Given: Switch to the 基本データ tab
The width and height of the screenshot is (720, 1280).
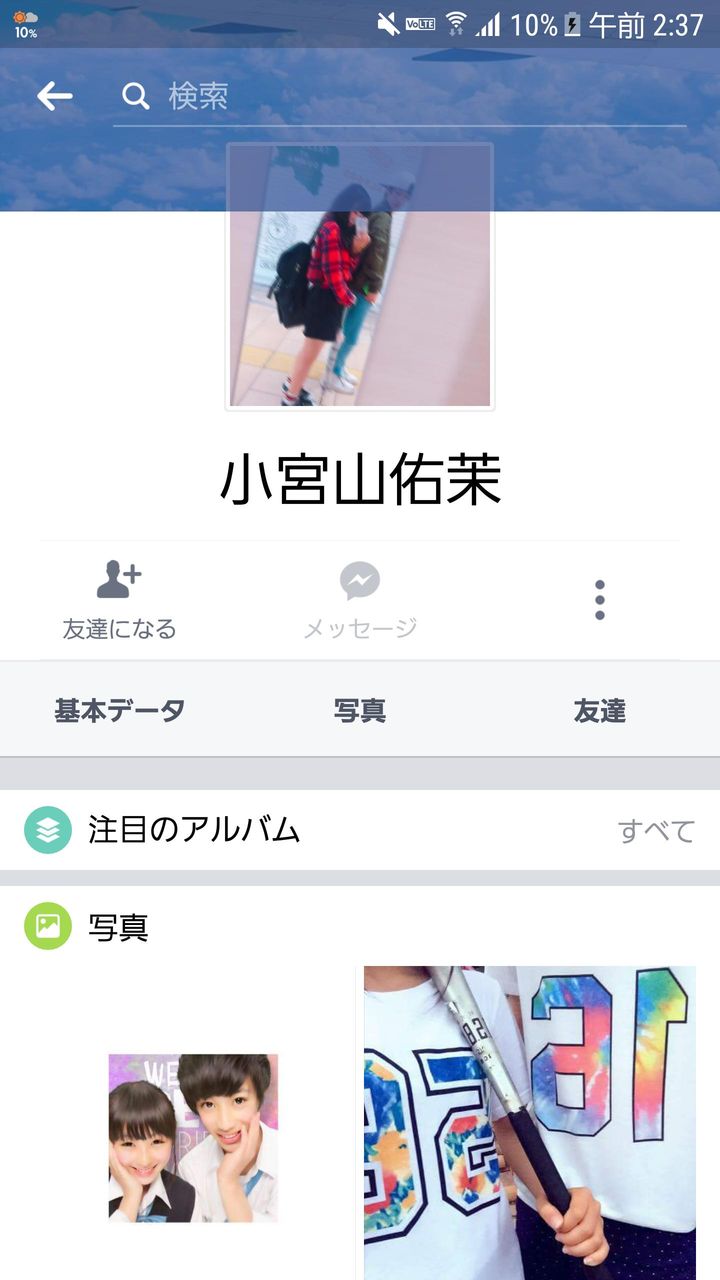Looking at the screenshot, I should point(120,711).
